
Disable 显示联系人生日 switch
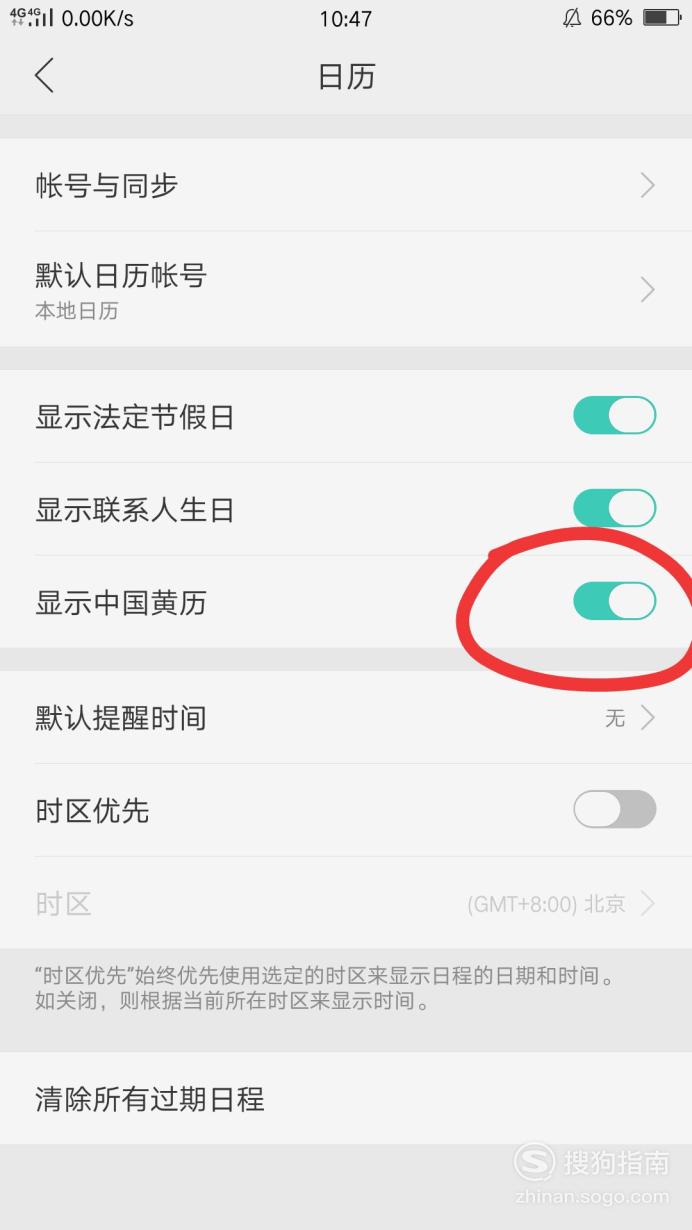614,509
